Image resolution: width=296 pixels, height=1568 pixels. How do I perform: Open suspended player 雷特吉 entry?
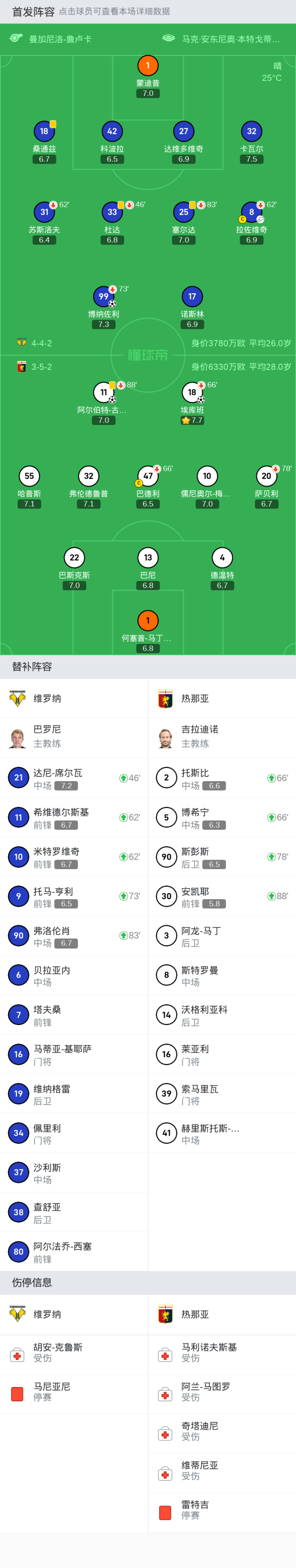[222, 1510]
